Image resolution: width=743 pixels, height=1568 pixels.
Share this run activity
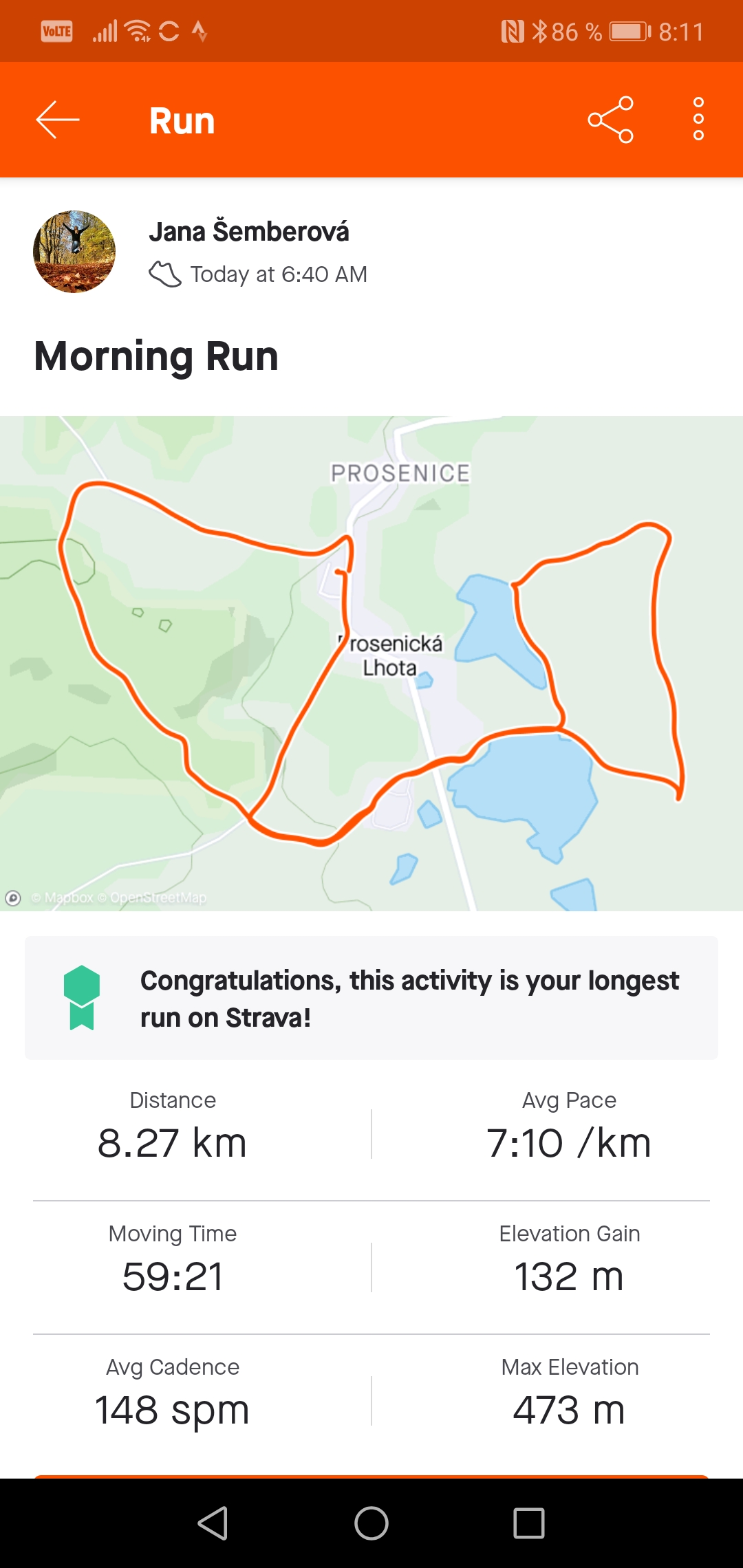click(610, 120)
